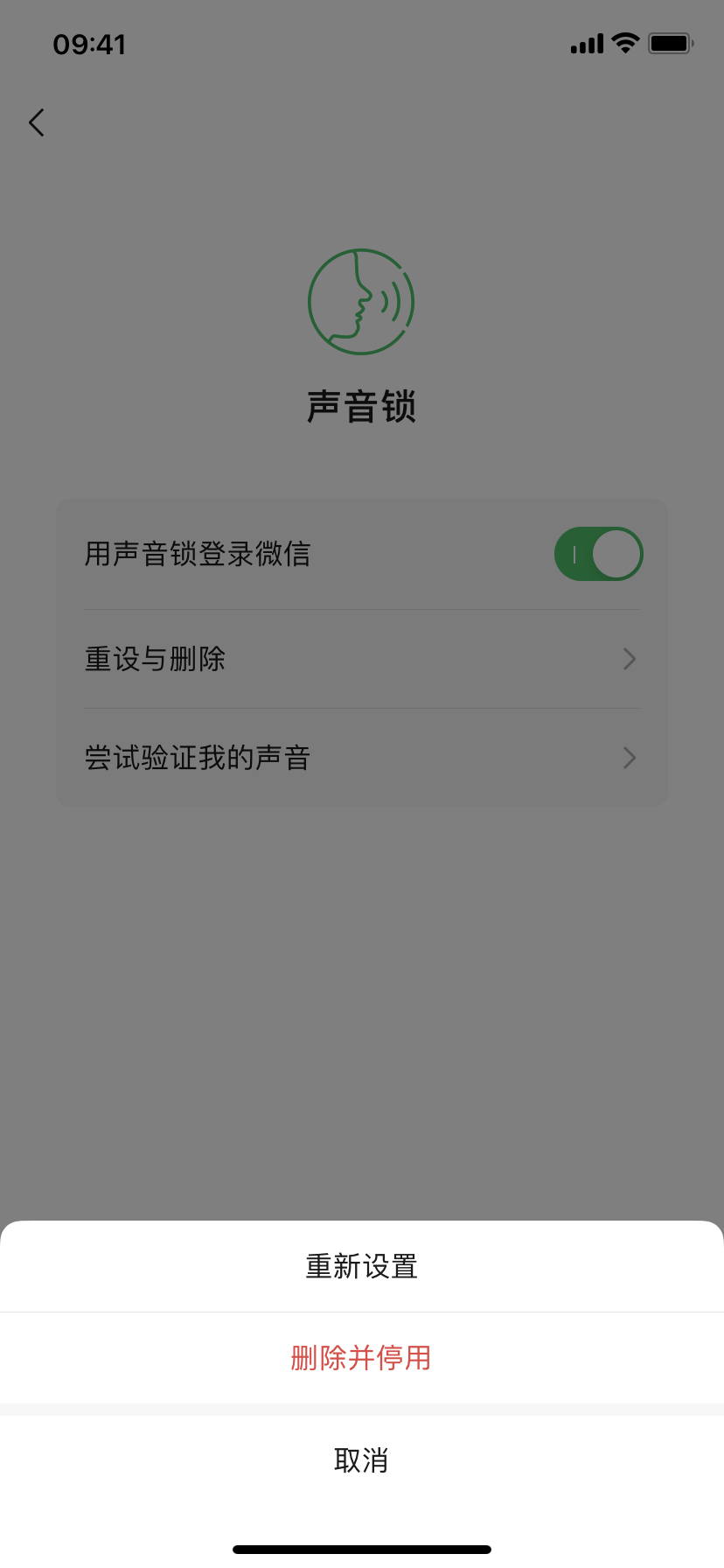Select 删除并停用 to delete and disable
Image resolution: width=724 pixels, height=1568 pixels.
point(361,1358)
